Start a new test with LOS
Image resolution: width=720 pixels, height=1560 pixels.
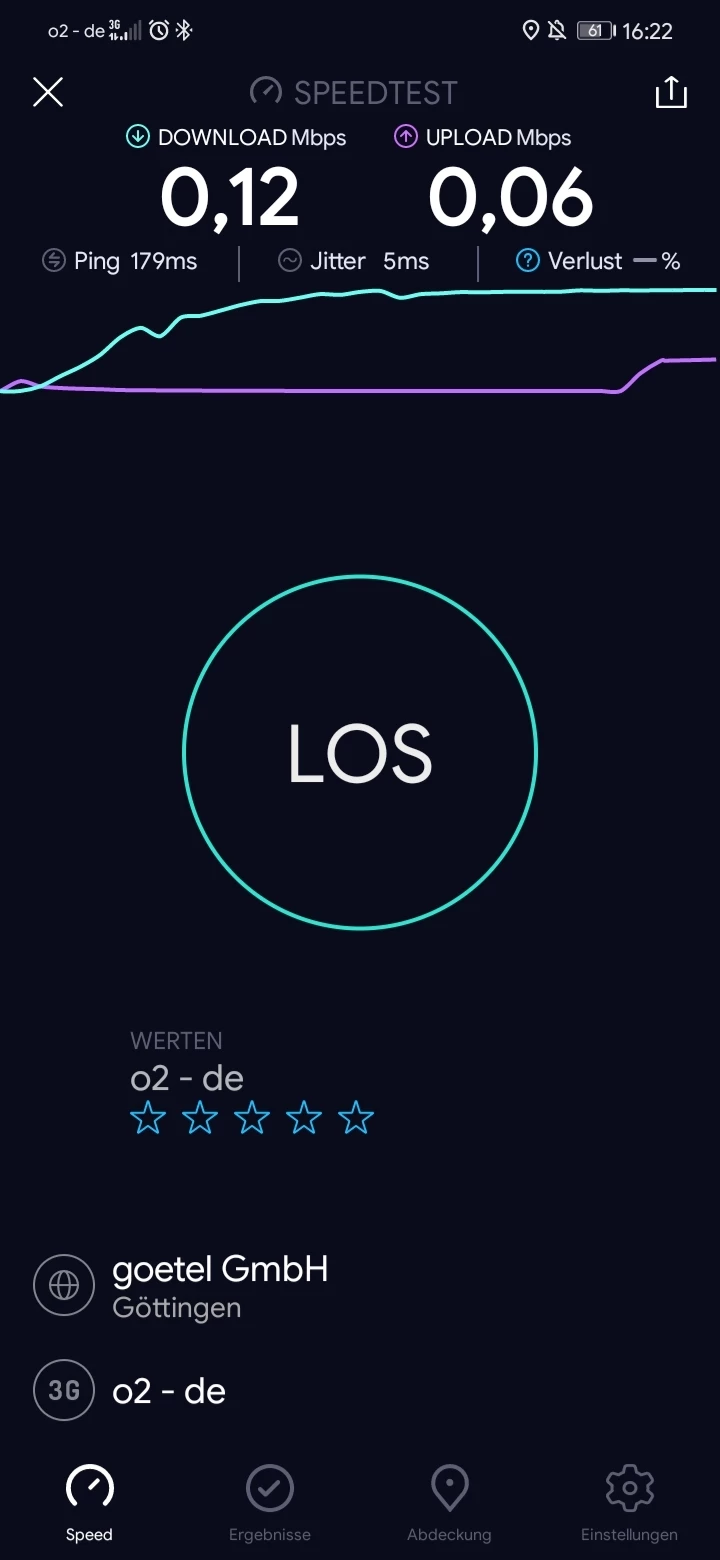click(x=360, y=752)
